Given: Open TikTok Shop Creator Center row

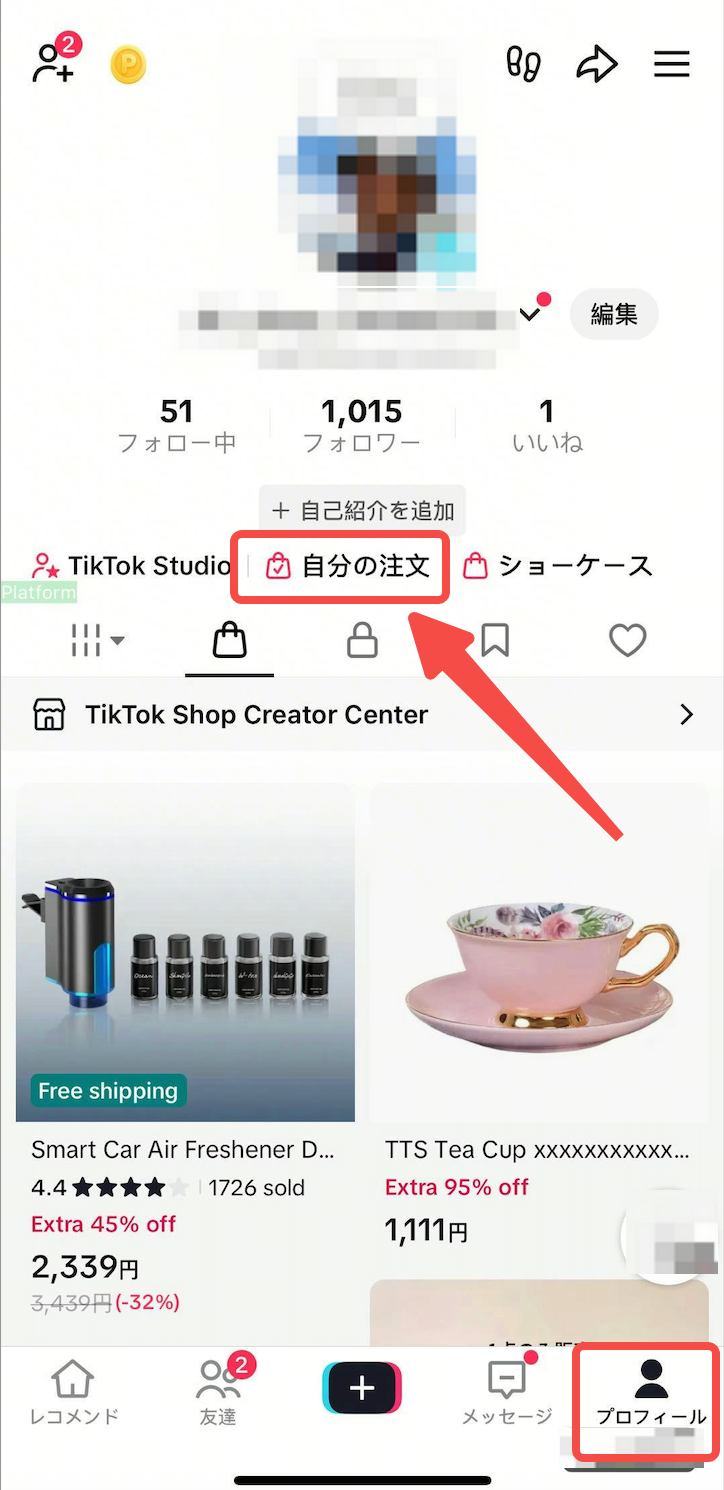Looking at the screenshot, I should (x=362, y=714).
